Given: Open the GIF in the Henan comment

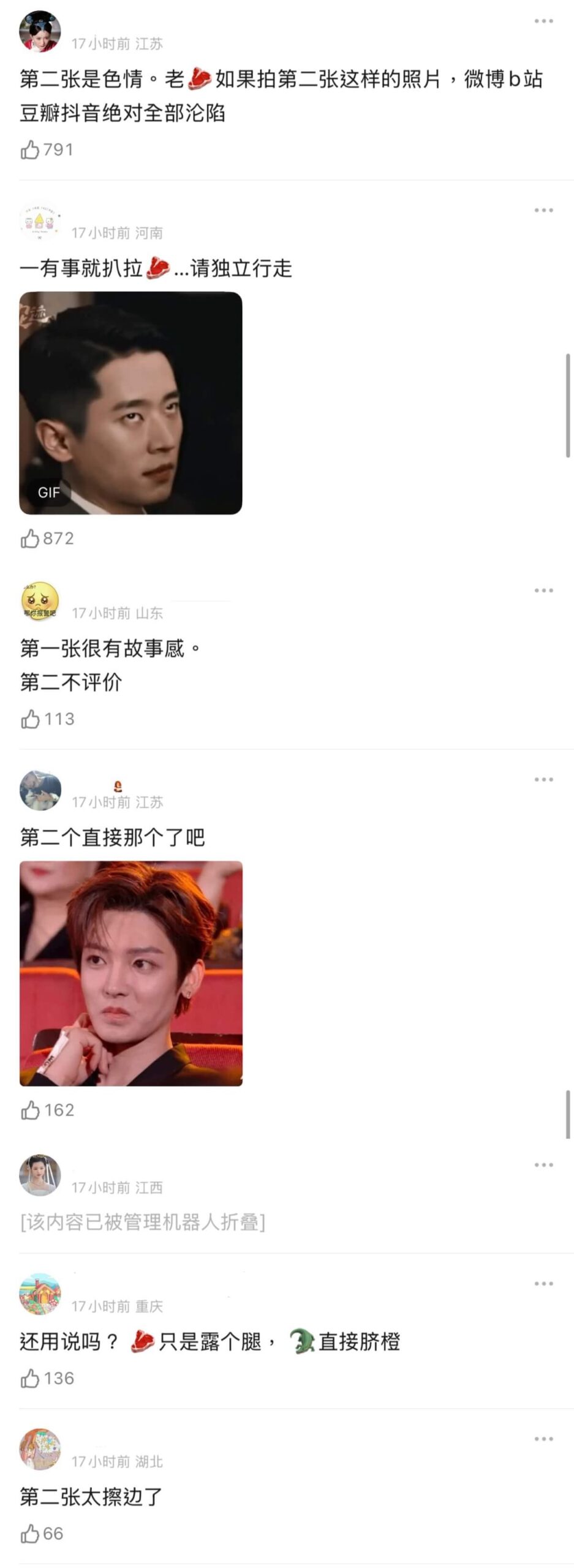Looking at the screenshot, I should click(130, 403).
